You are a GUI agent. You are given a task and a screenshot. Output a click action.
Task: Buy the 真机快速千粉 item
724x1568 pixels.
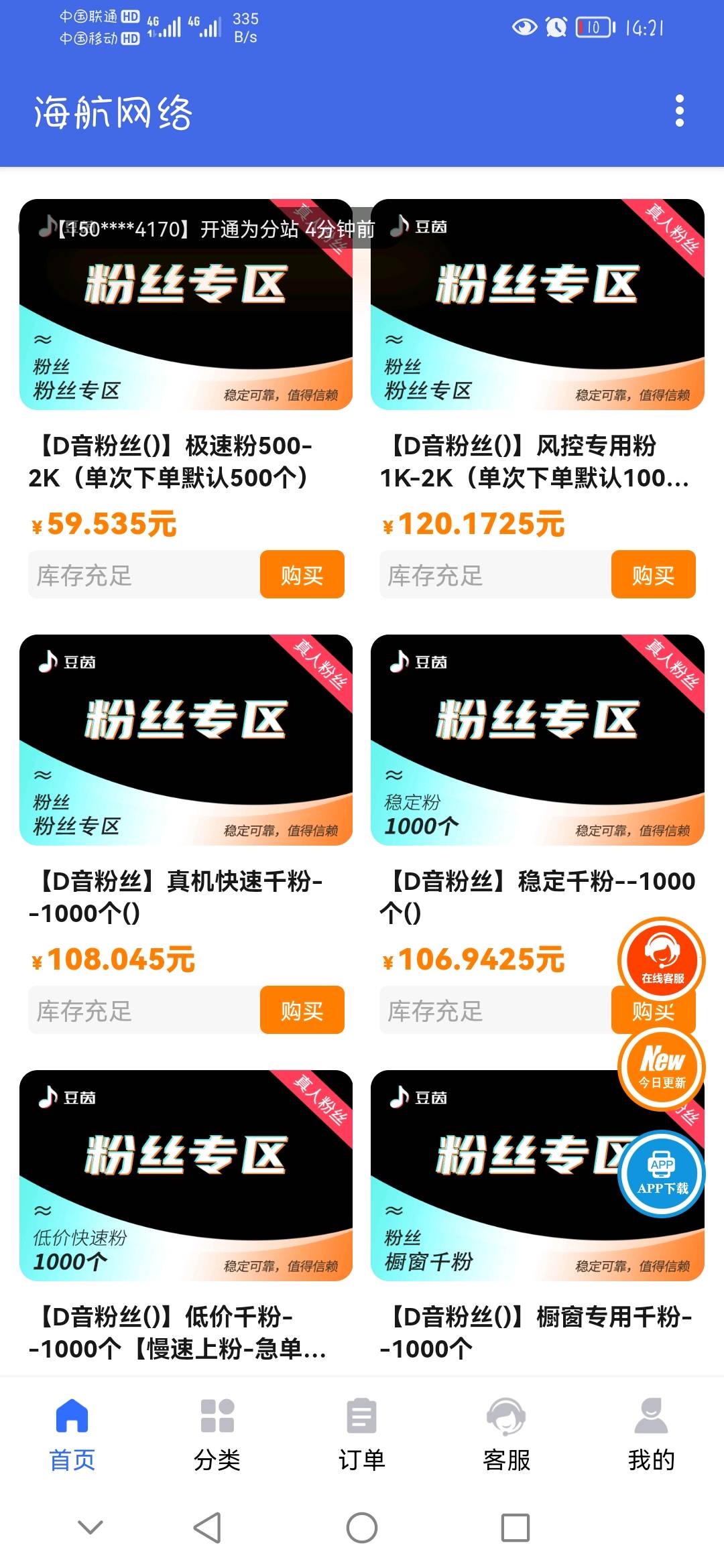coord(302,1010)
